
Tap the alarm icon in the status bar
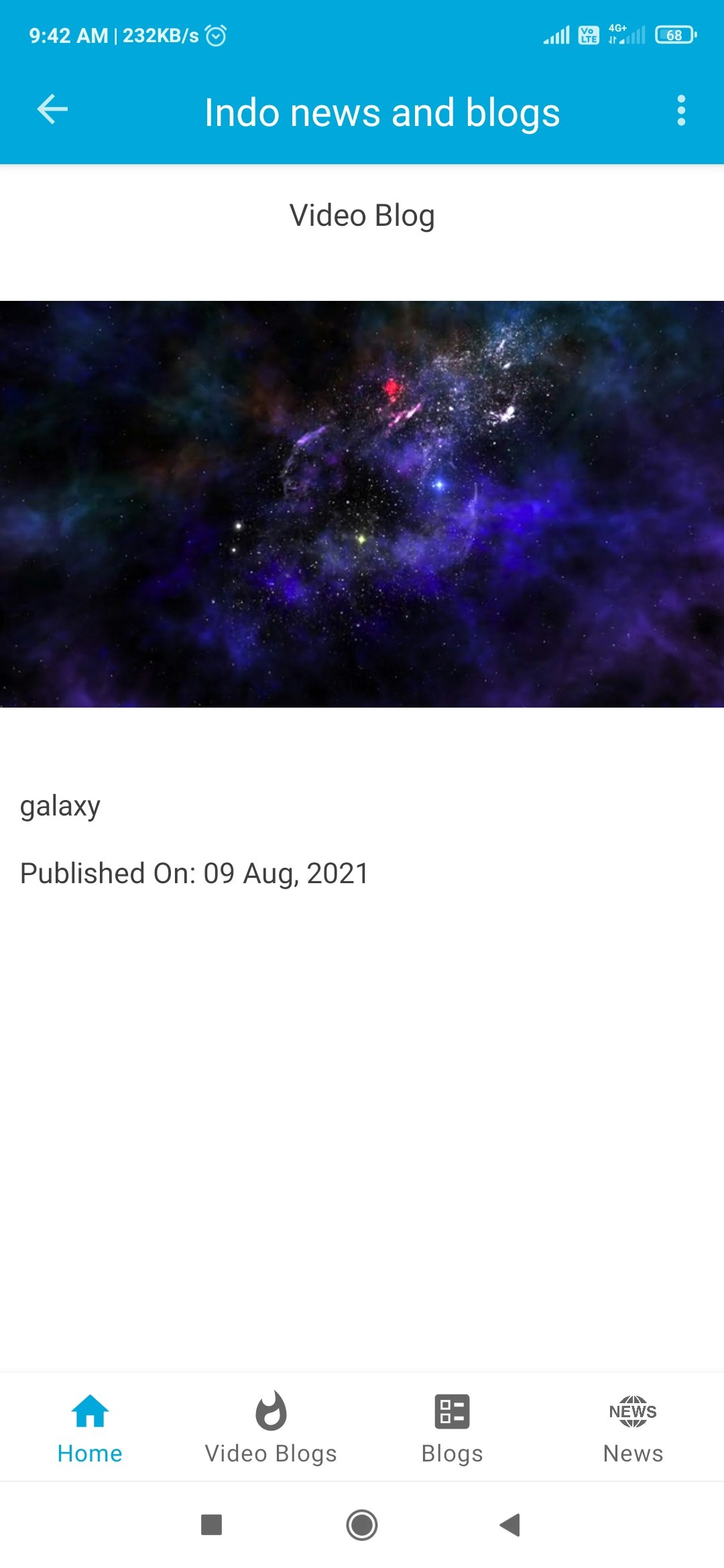pos(215,37)
